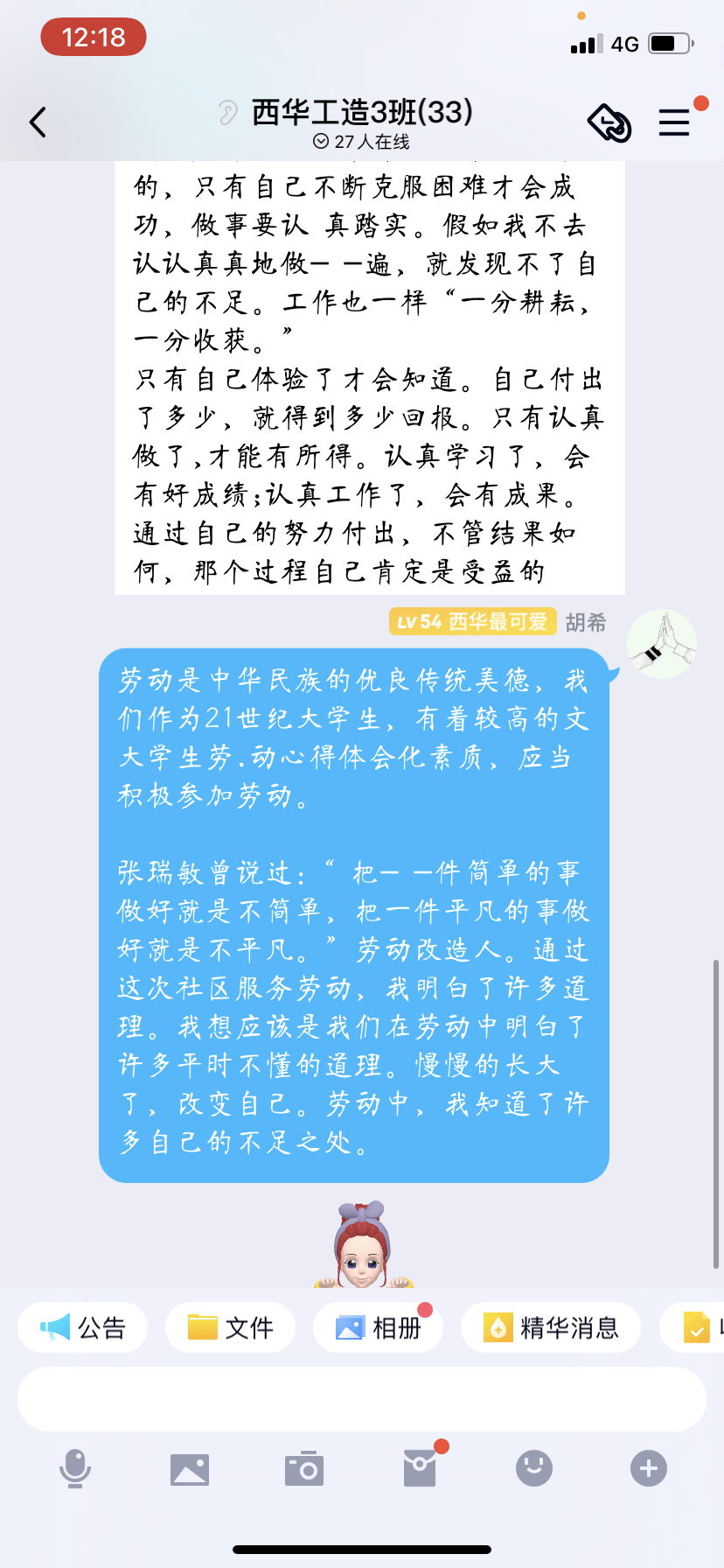Open the photo gallery picker
The height and width of the screenshot is (1568, 724).
(x=190, y=1469)
